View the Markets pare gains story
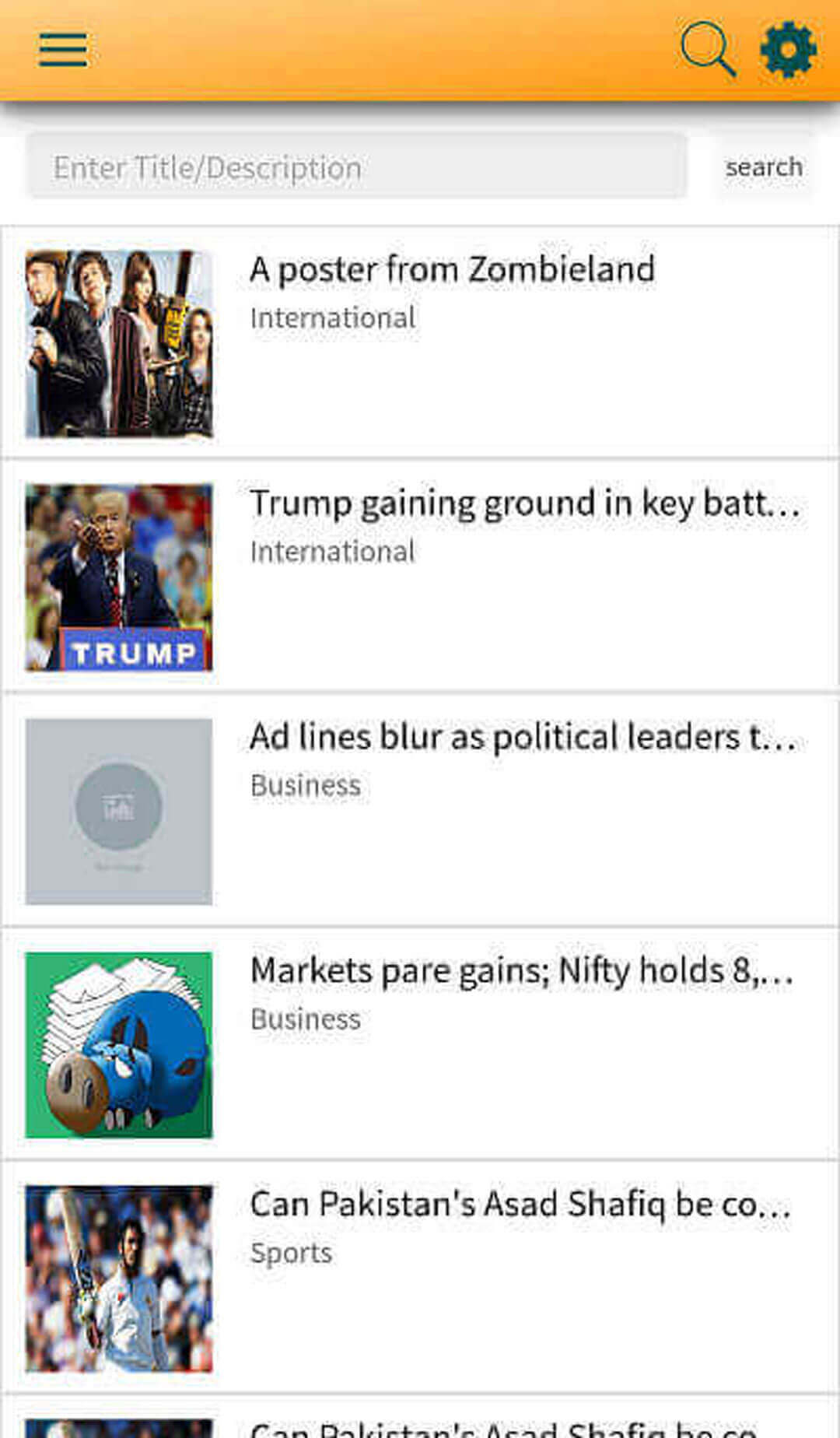The image size is (840, 1438). [521, 970]
